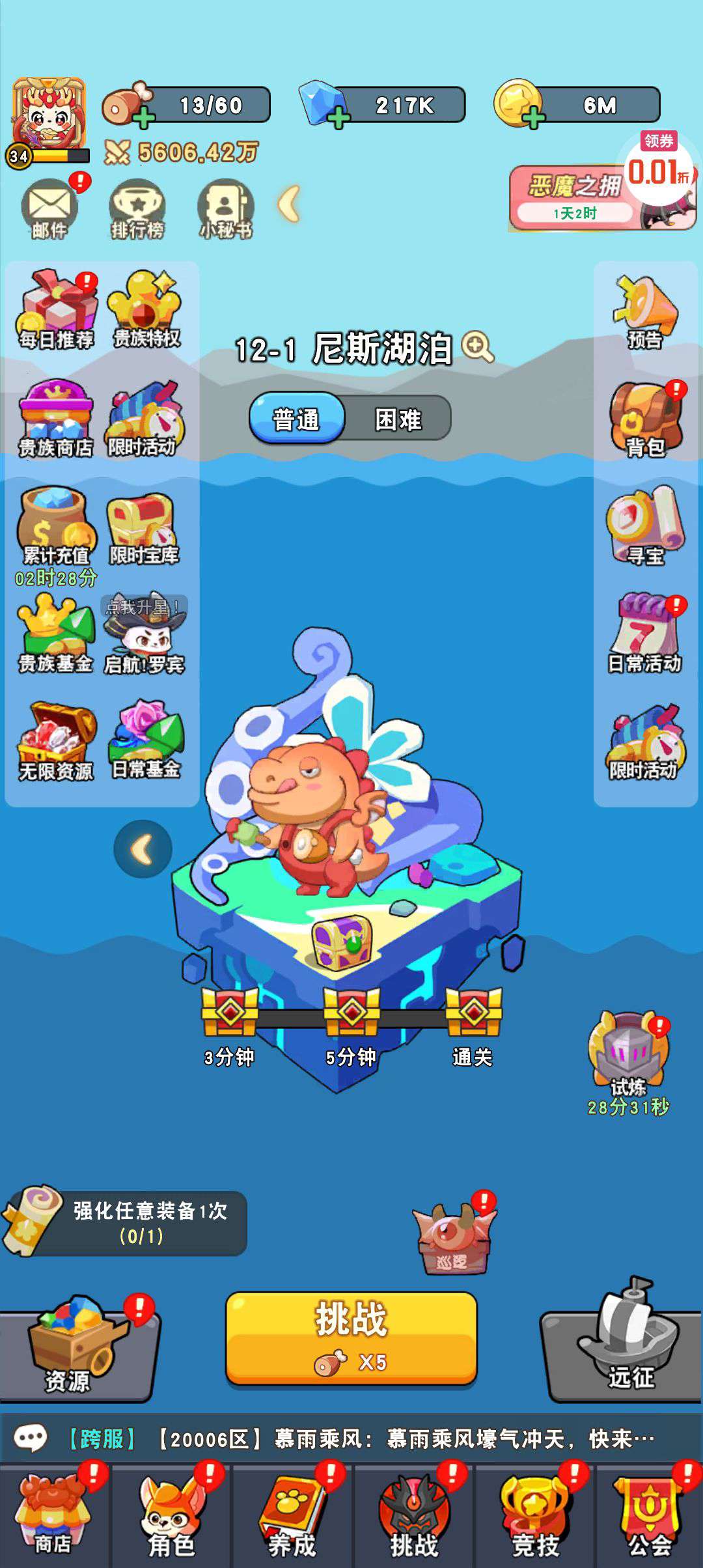The height and width of the screenshot is (1568, 703).
Task: Zoom the map with the magnifier next to 尼斯湖泊
Action: 477,346
